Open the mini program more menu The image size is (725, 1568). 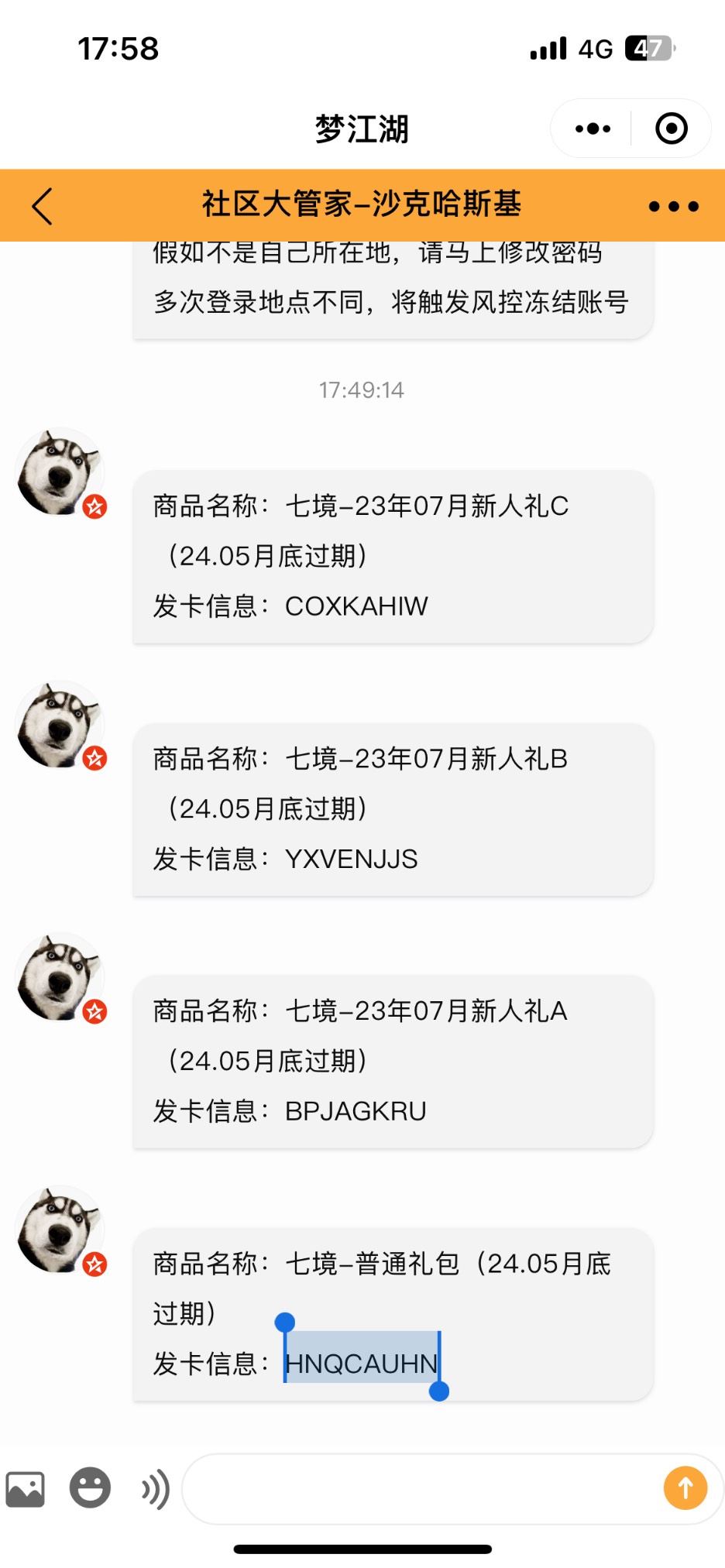[593, 129]
